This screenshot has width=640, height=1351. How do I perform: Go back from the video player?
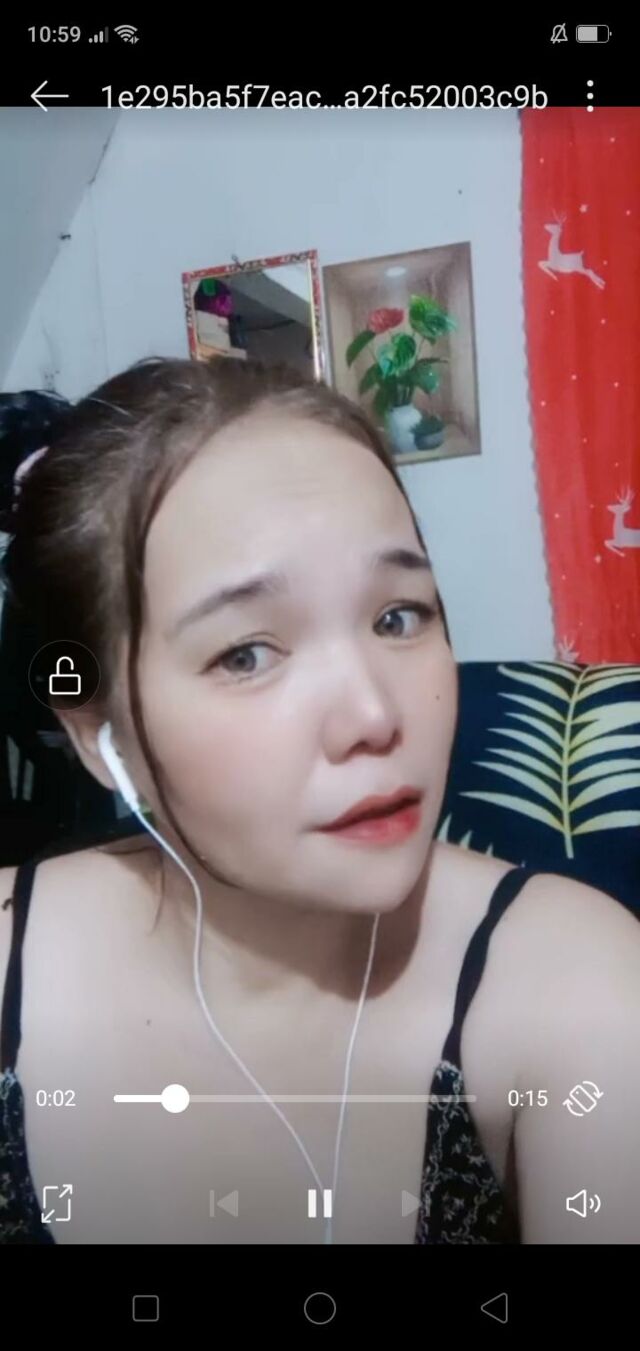click(x=48, y=96)
